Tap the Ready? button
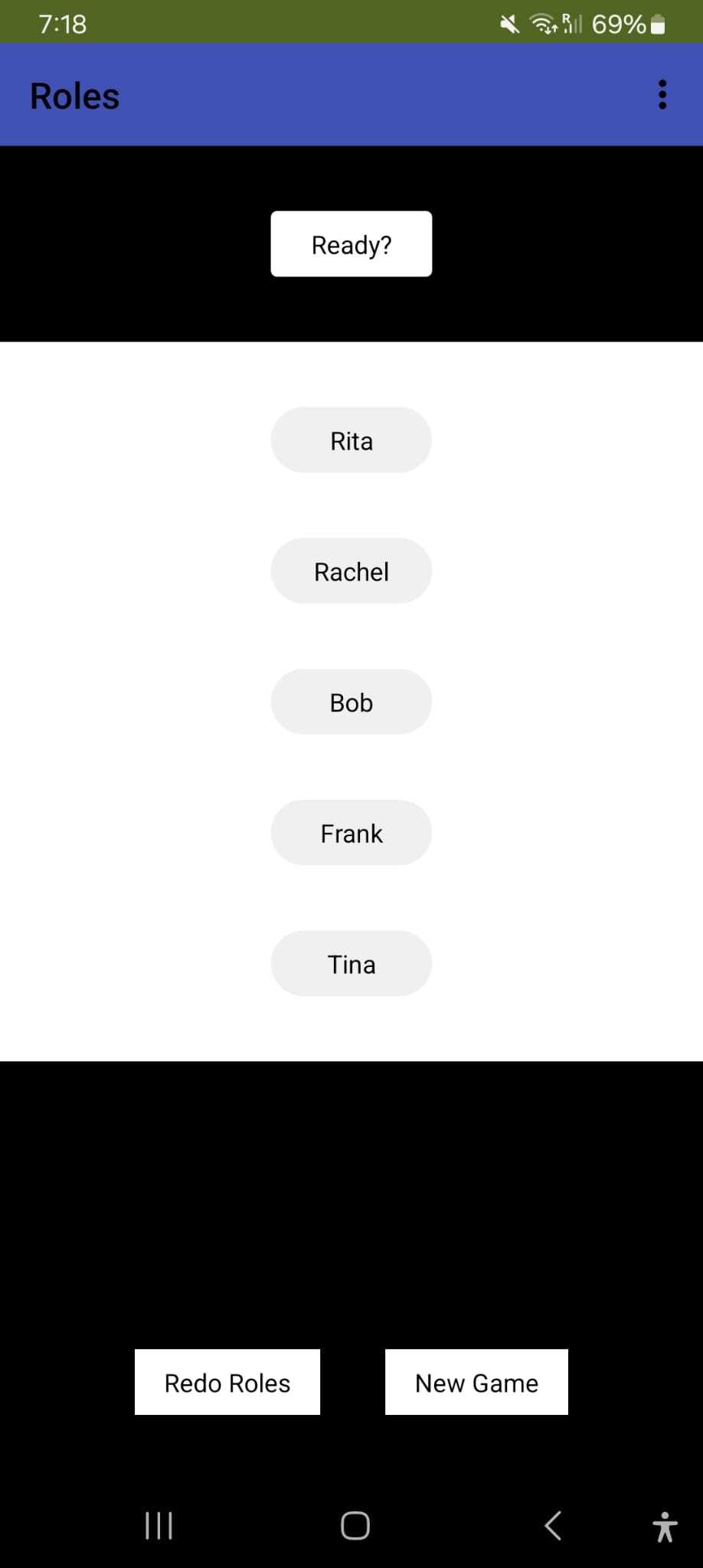 pyautogui.click(x=351, y=244)
